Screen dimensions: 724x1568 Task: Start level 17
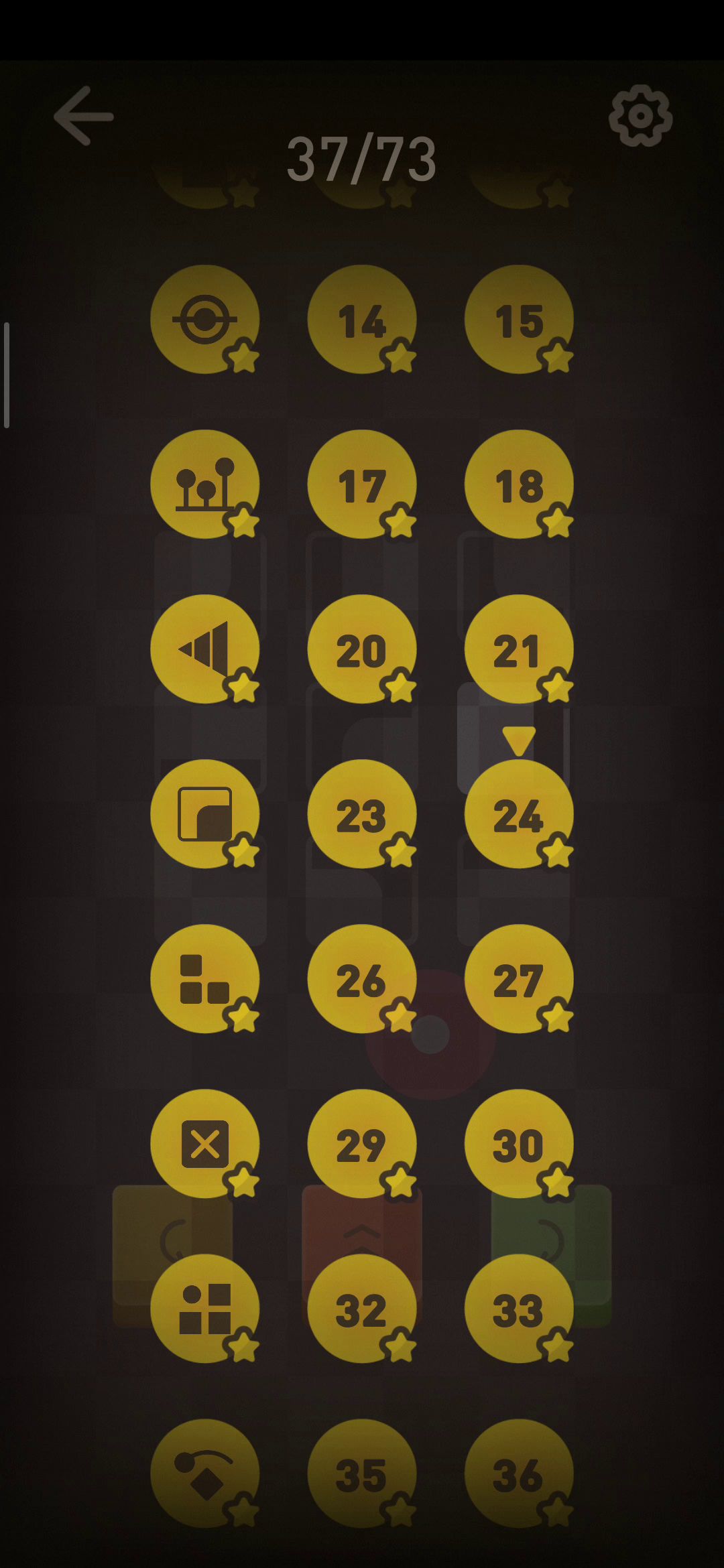[x=362, y=484]
